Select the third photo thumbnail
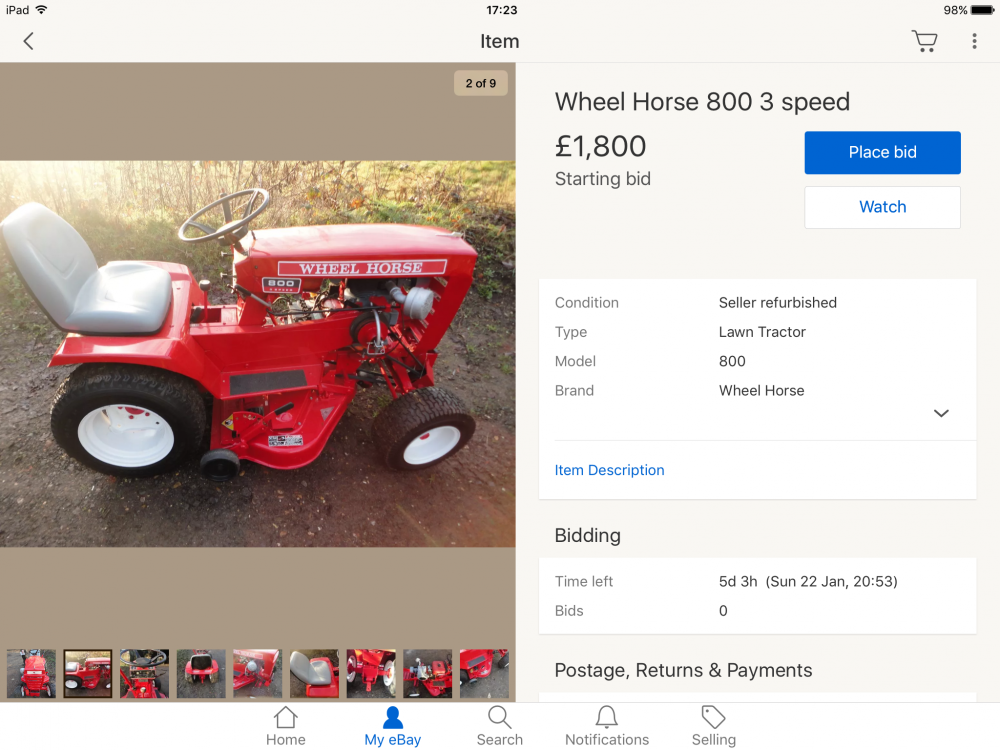The width and height of the screenshot is (1000, 750). pos(144,673)
